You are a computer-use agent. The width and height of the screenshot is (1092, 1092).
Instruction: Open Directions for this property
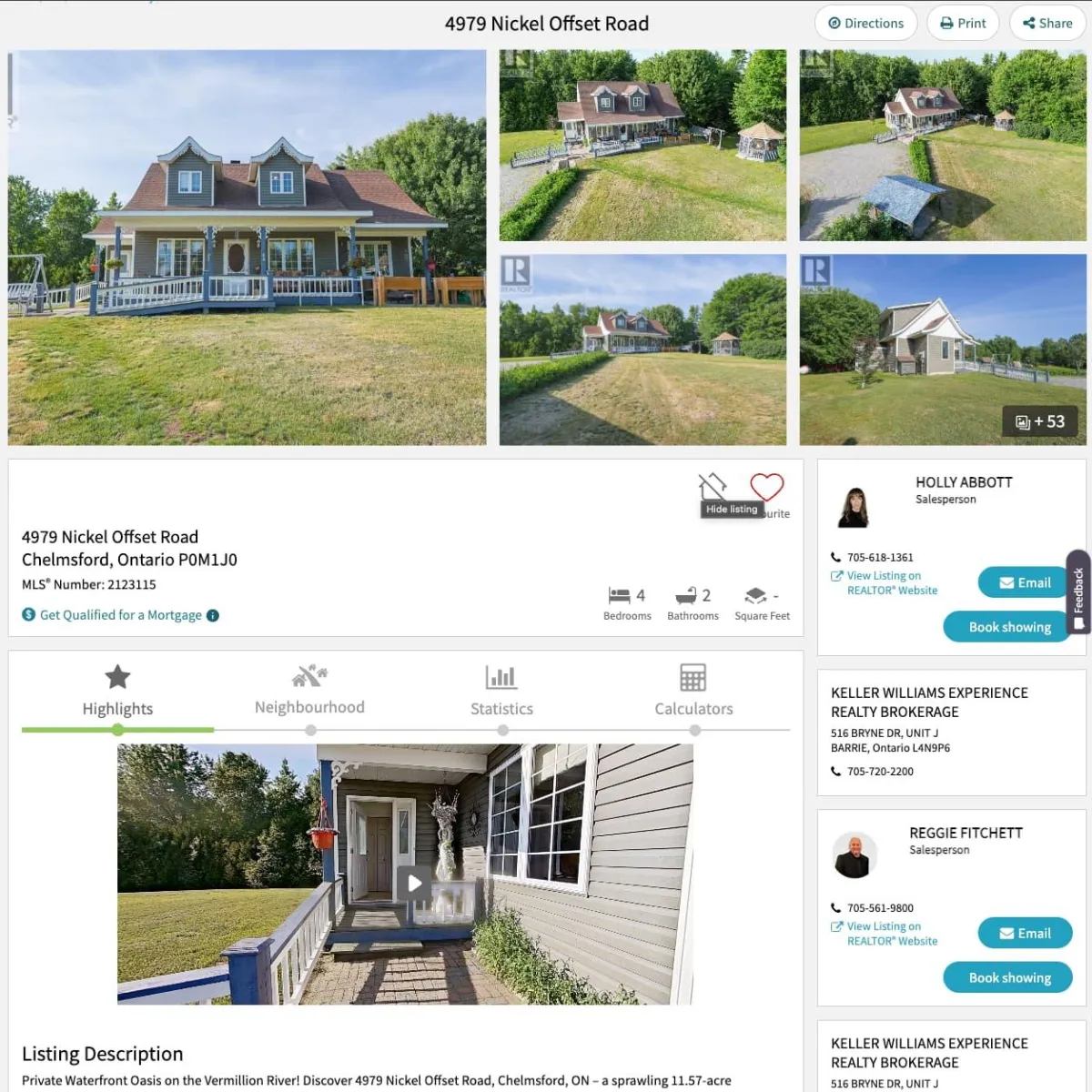coord(865,24)
